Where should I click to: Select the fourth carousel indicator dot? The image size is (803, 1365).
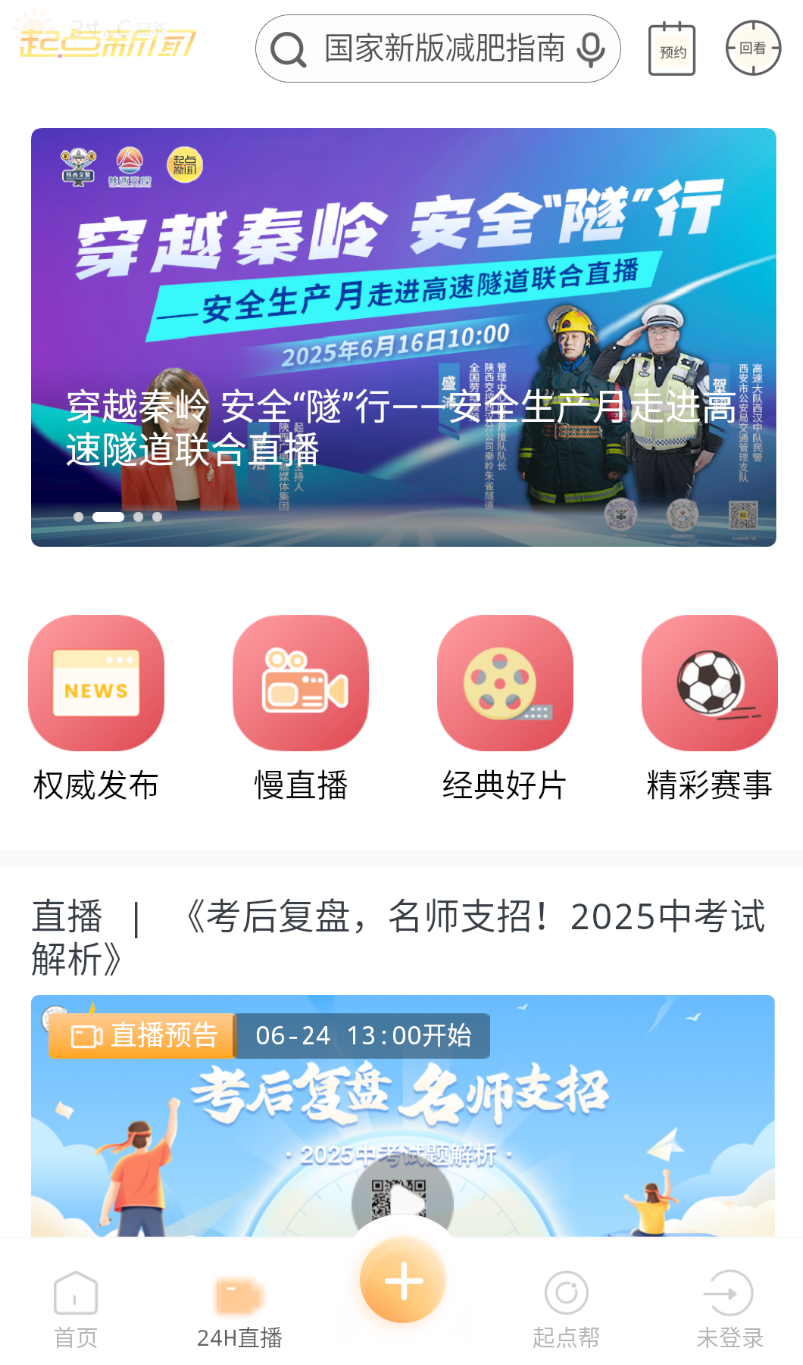(156, 517)
